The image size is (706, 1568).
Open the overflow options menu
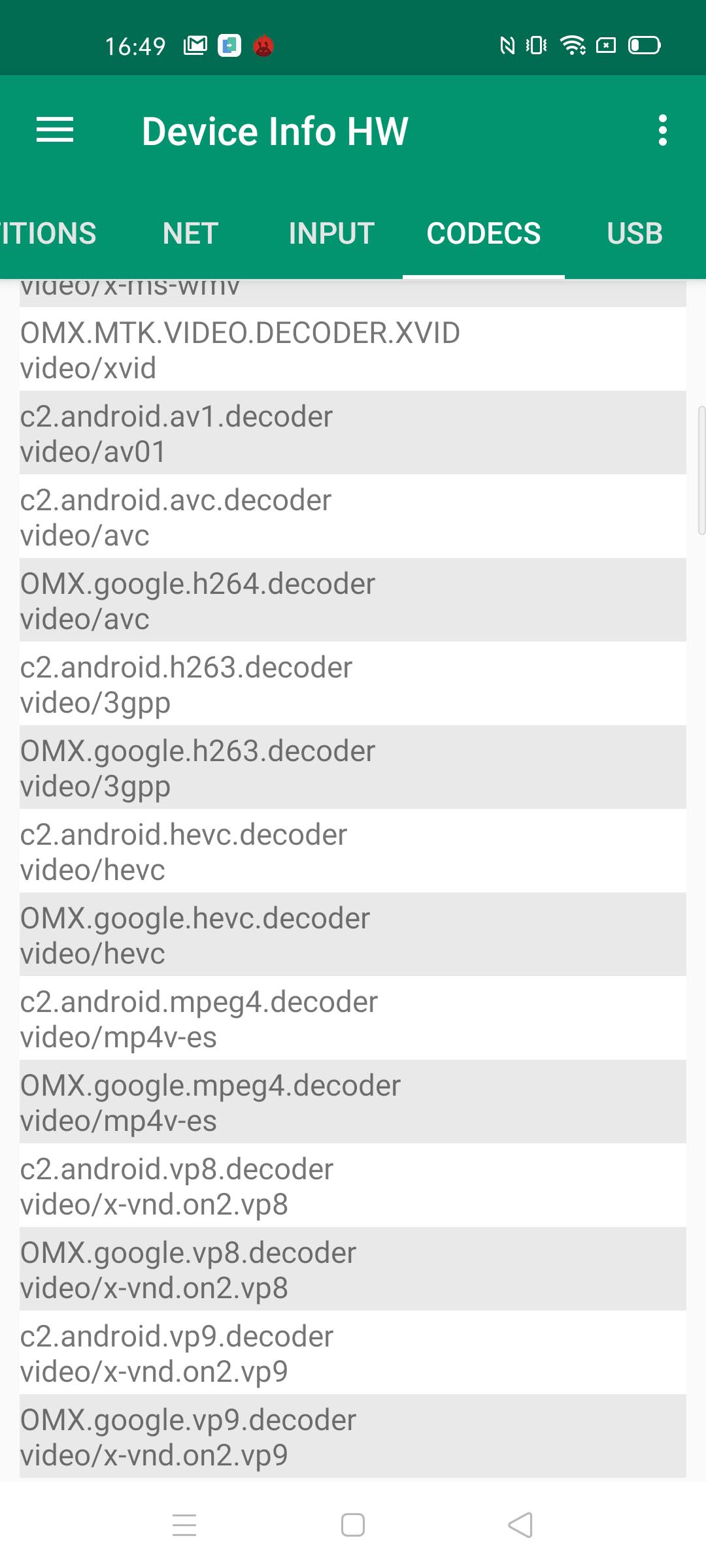[662, 130]
